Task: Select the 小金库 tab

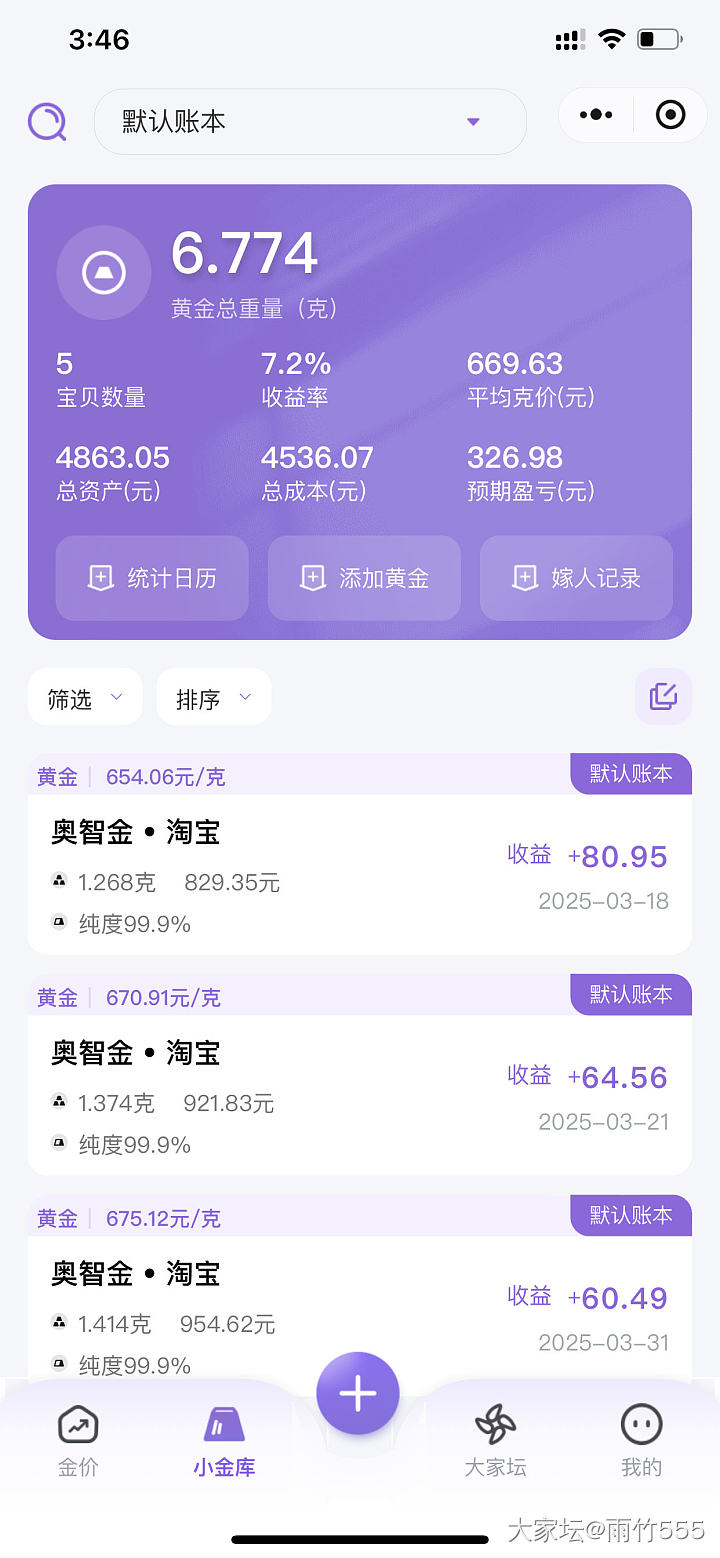Action: (224, 1441)
